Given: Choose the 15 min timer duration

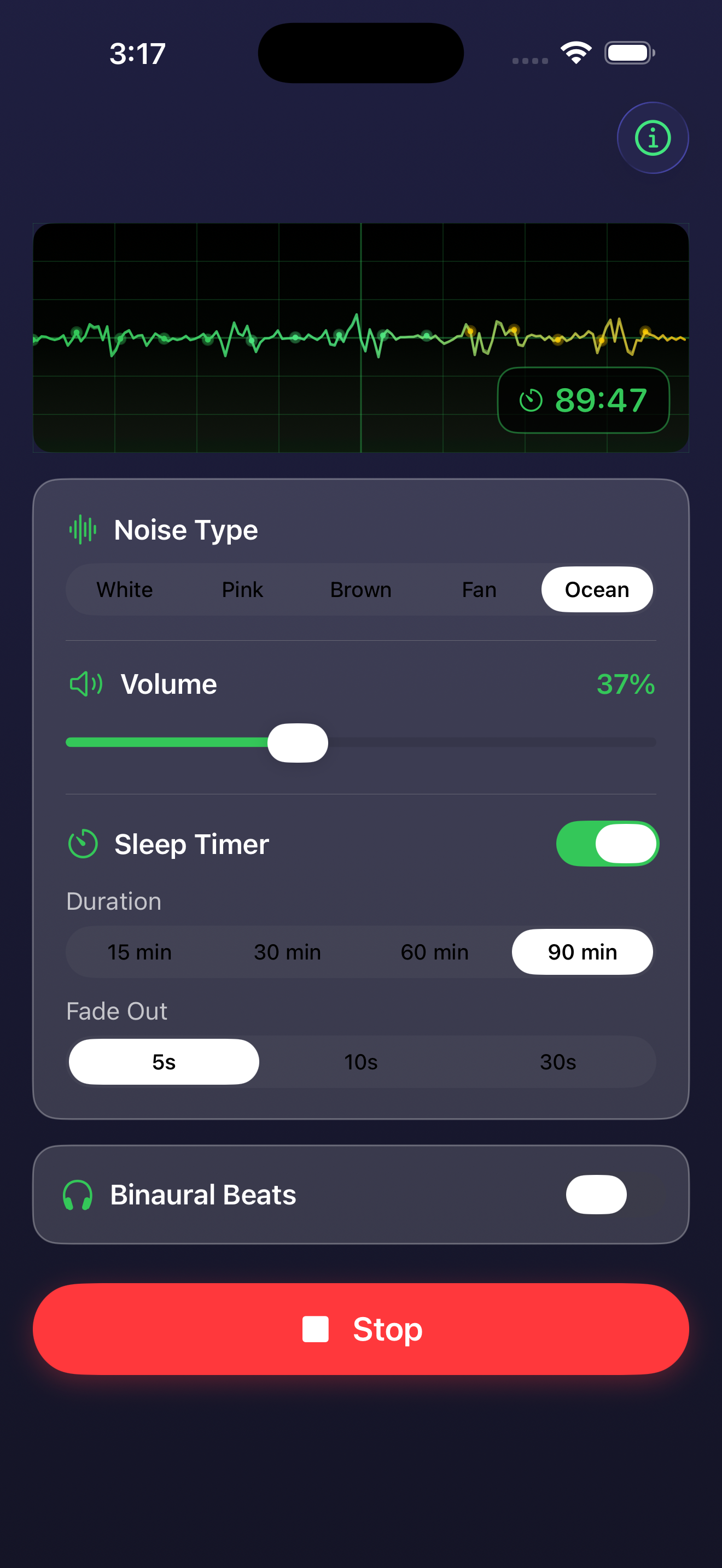Looking at the screenshot, I should 139,951.
